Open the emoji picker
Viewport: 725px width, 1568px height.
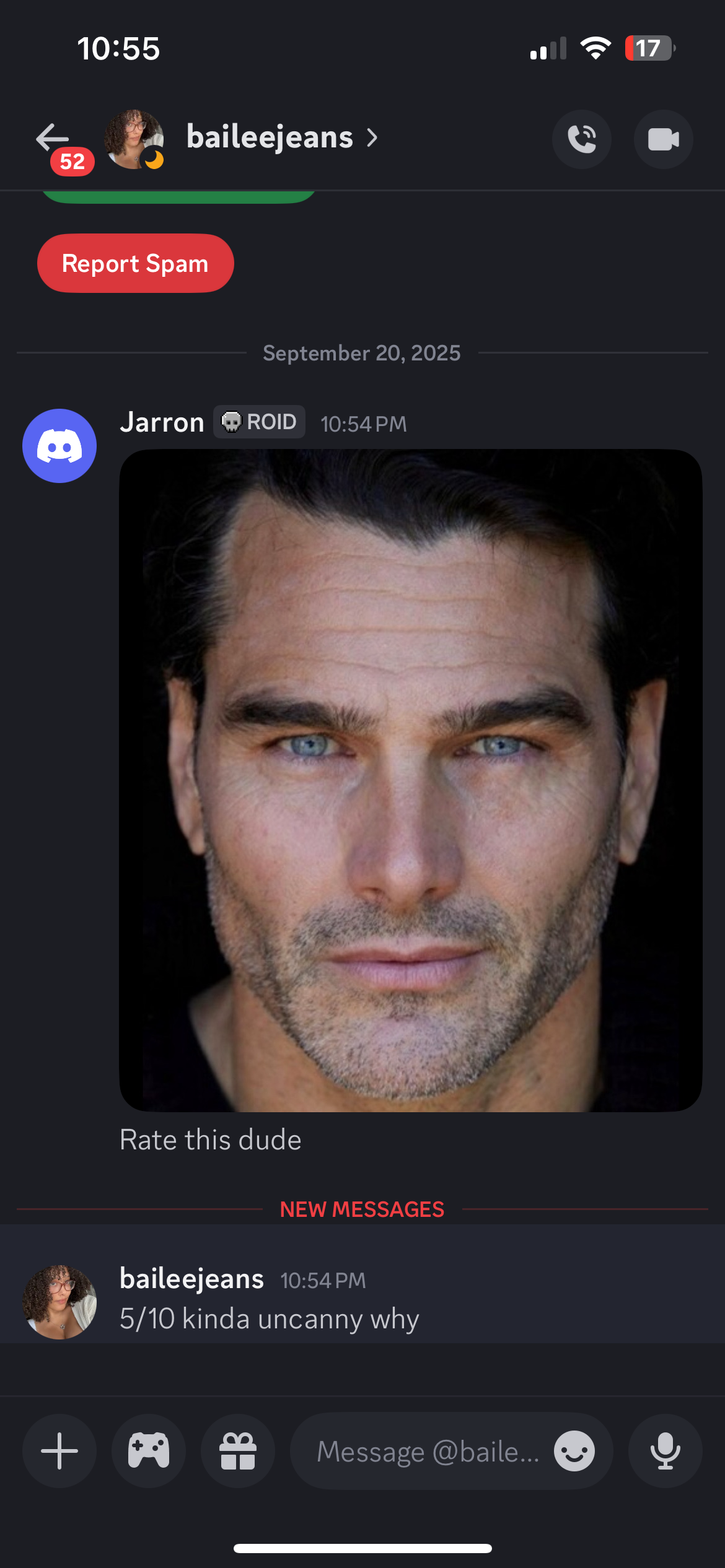[x=574, y=1451]
